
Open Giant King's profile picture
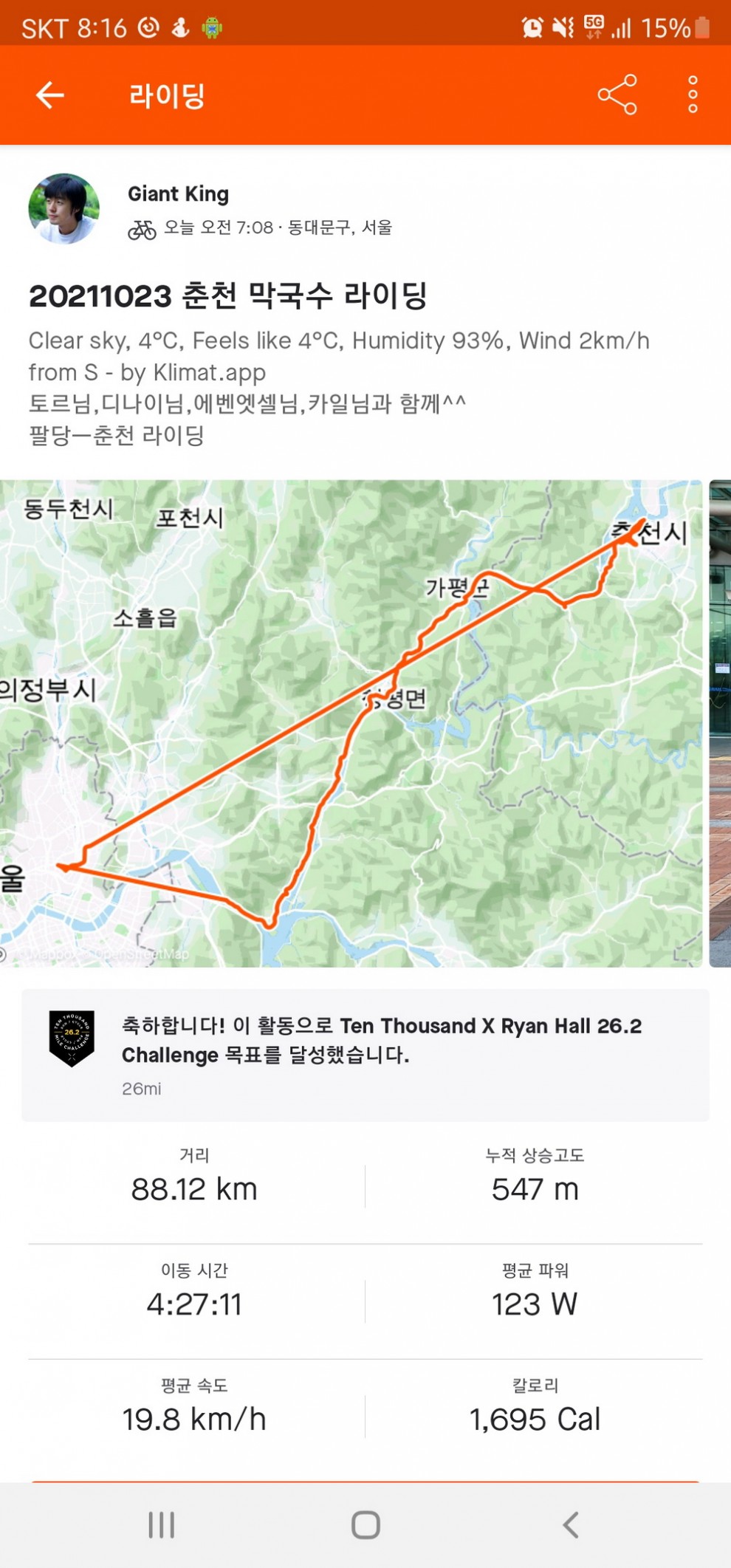tap(64, 209)
